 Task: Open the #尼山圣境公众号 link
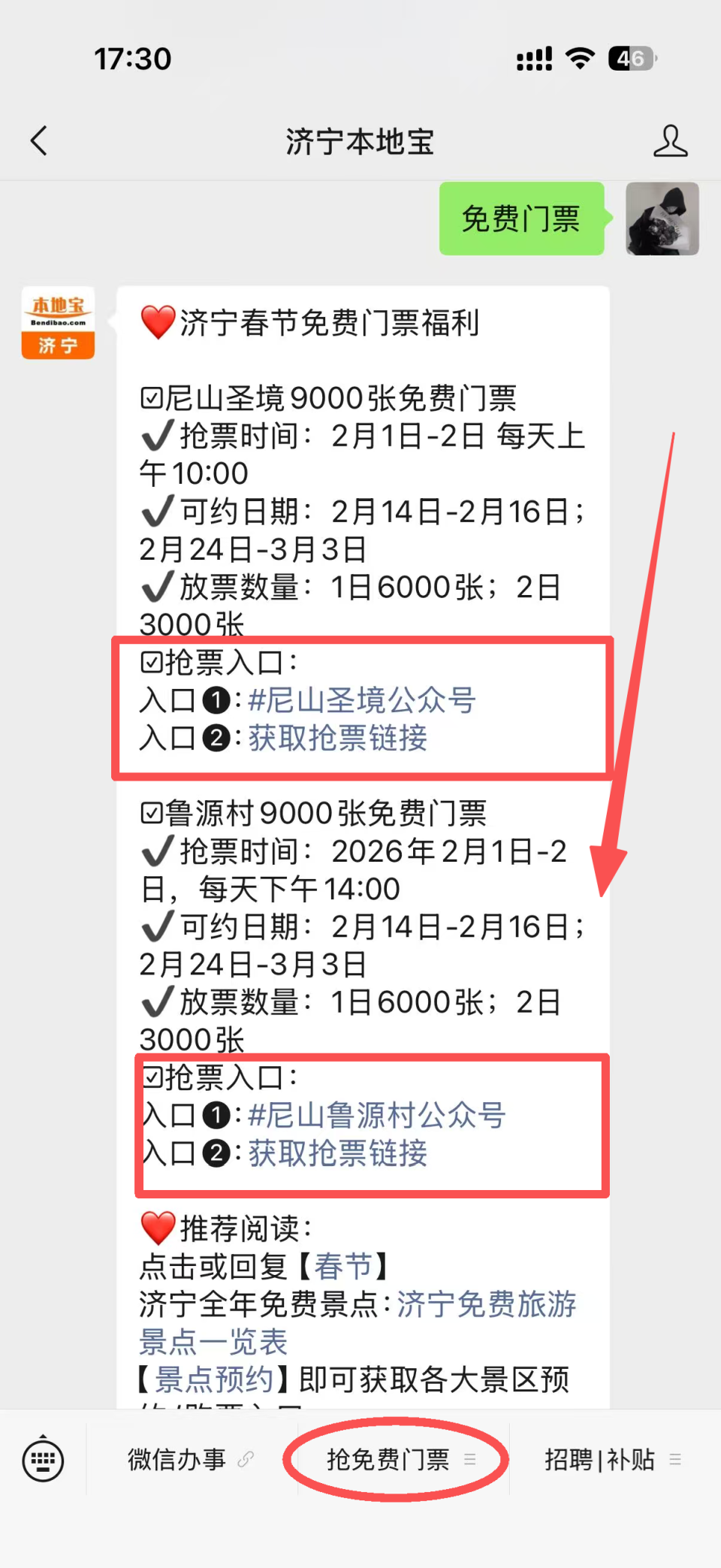pyautogui.click(x=363, y=700)
